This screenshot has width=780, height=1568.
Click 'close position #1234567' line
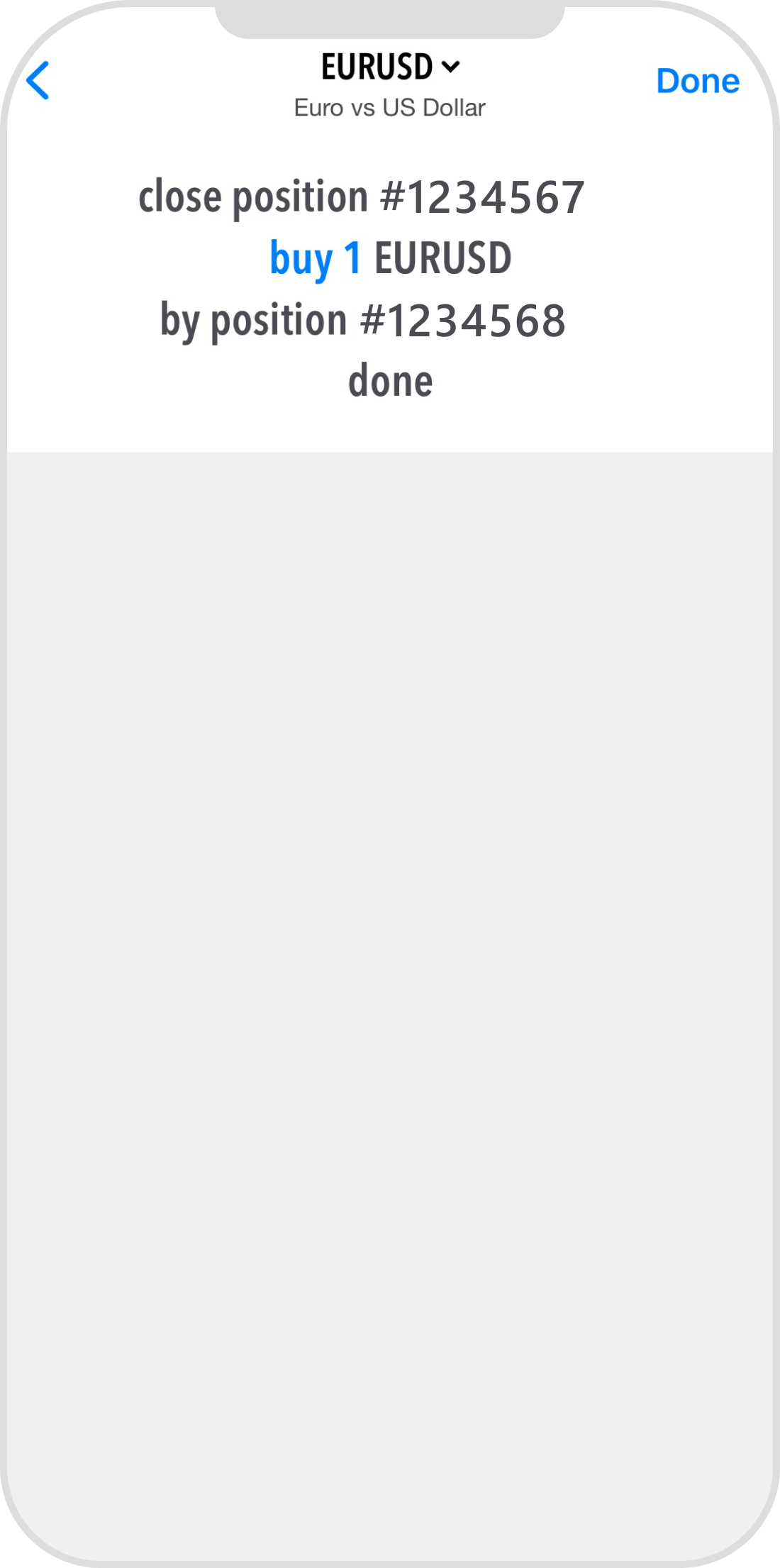pyautogui.click(x=362, y=198)
